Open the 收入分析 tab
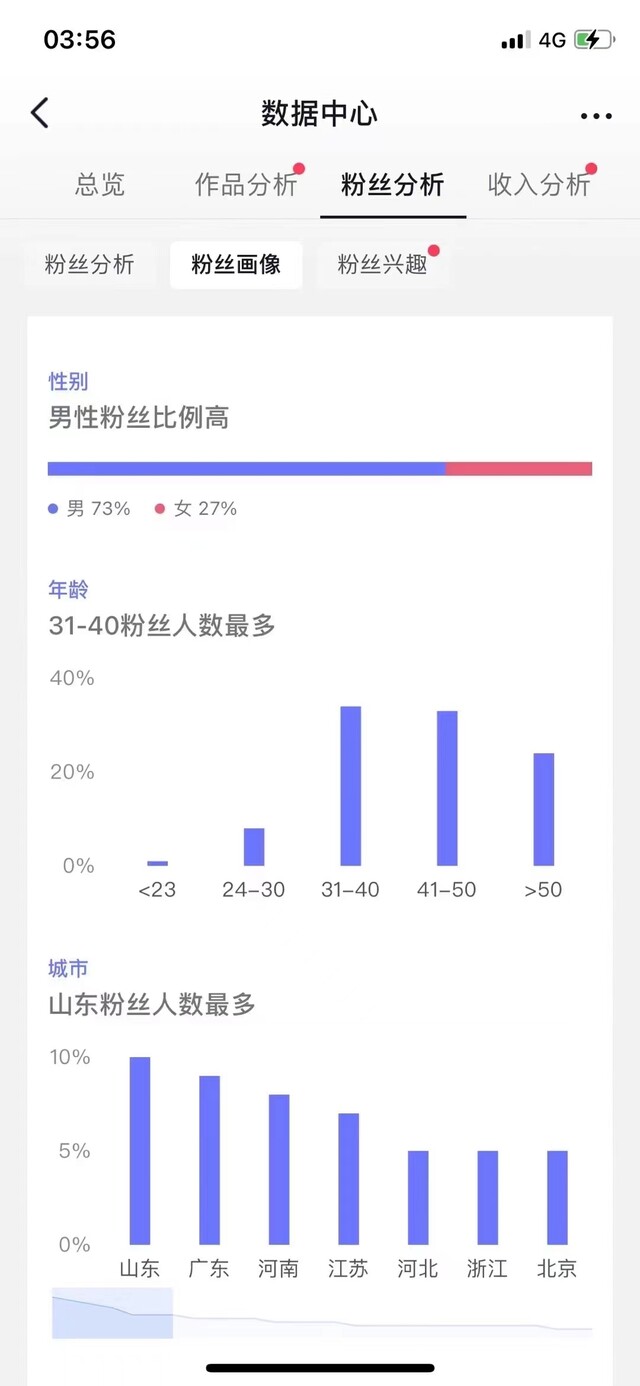Screen dimensions: 640x1386 pos(539,185)
